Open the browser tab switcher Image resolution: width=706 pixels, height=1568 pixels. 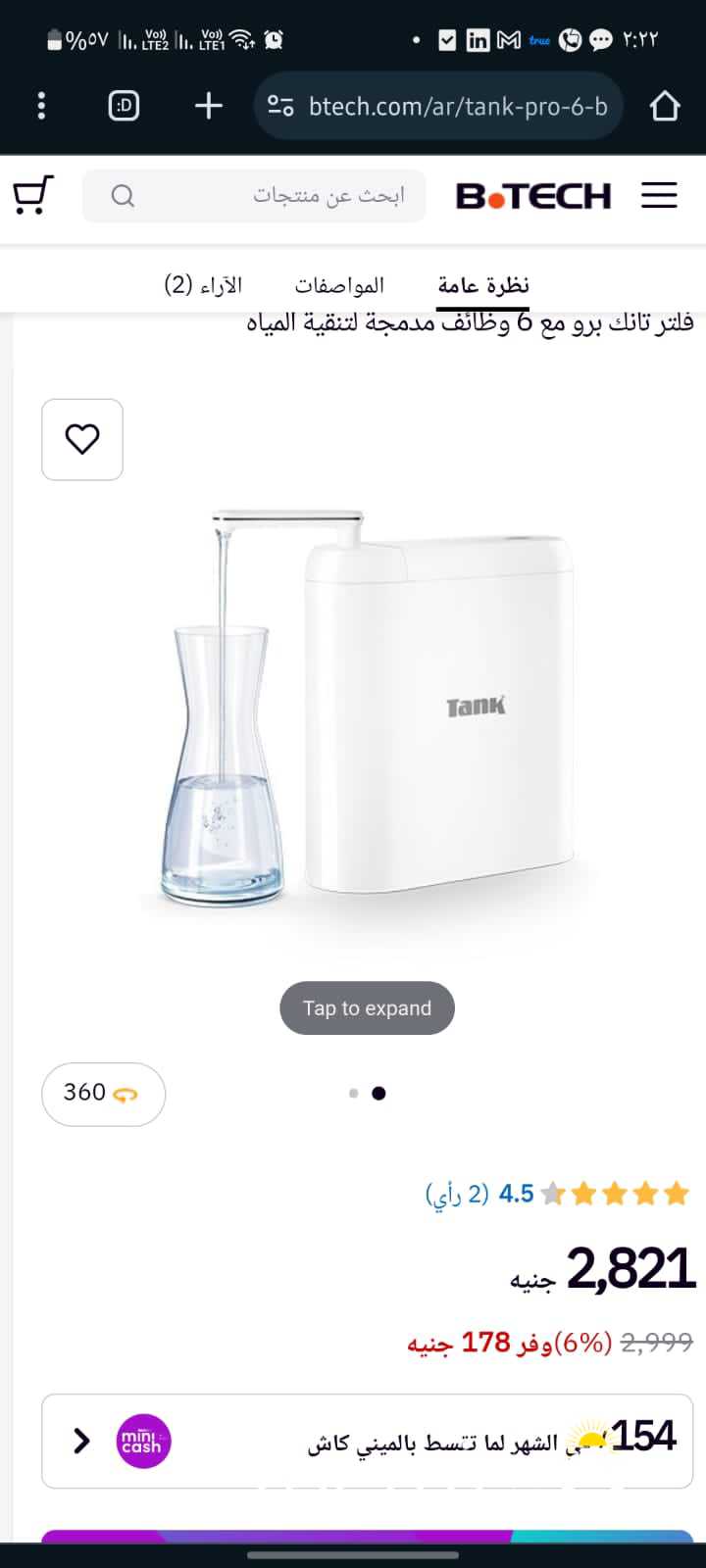pos(124,106)
